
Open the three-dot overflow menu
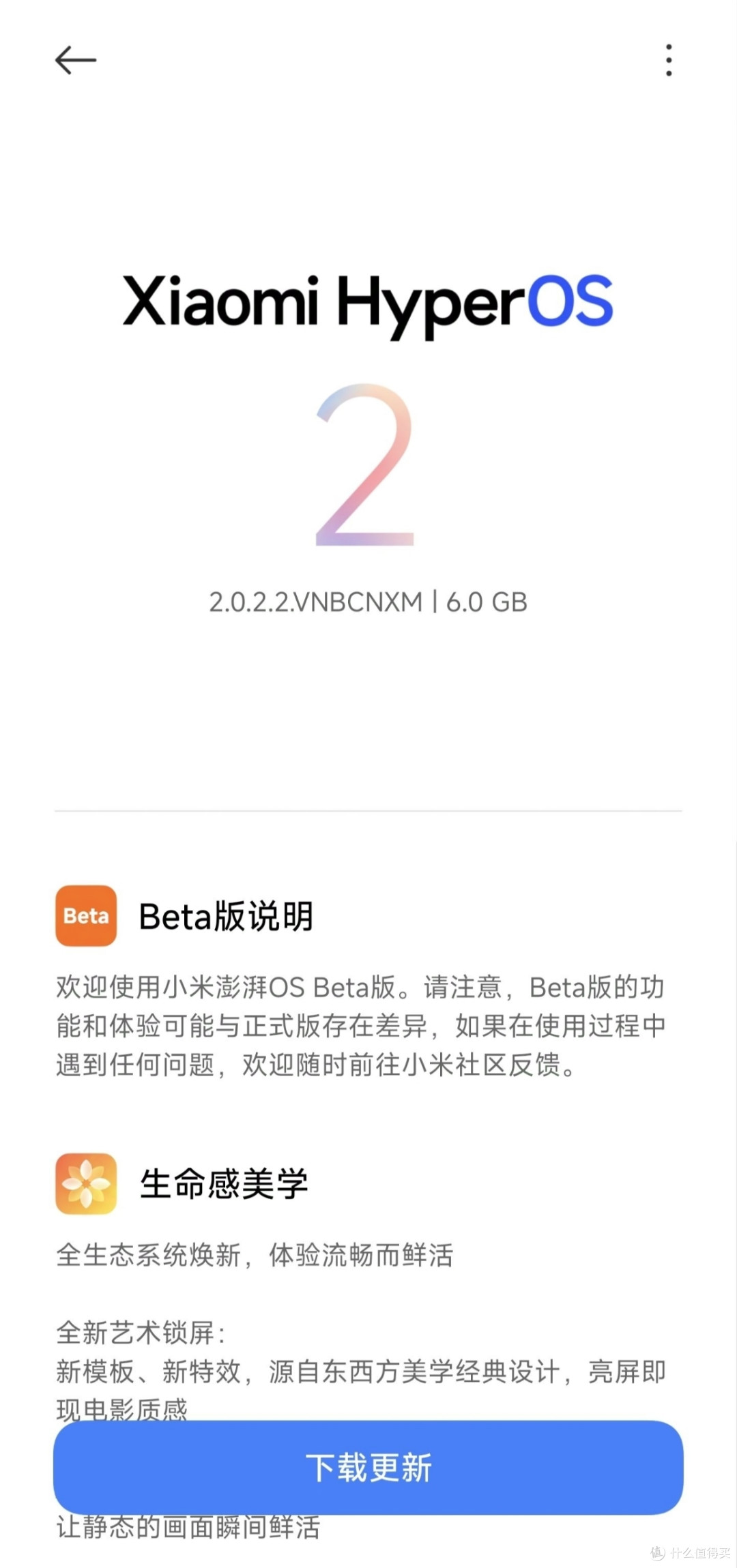[x=669, y=60]
